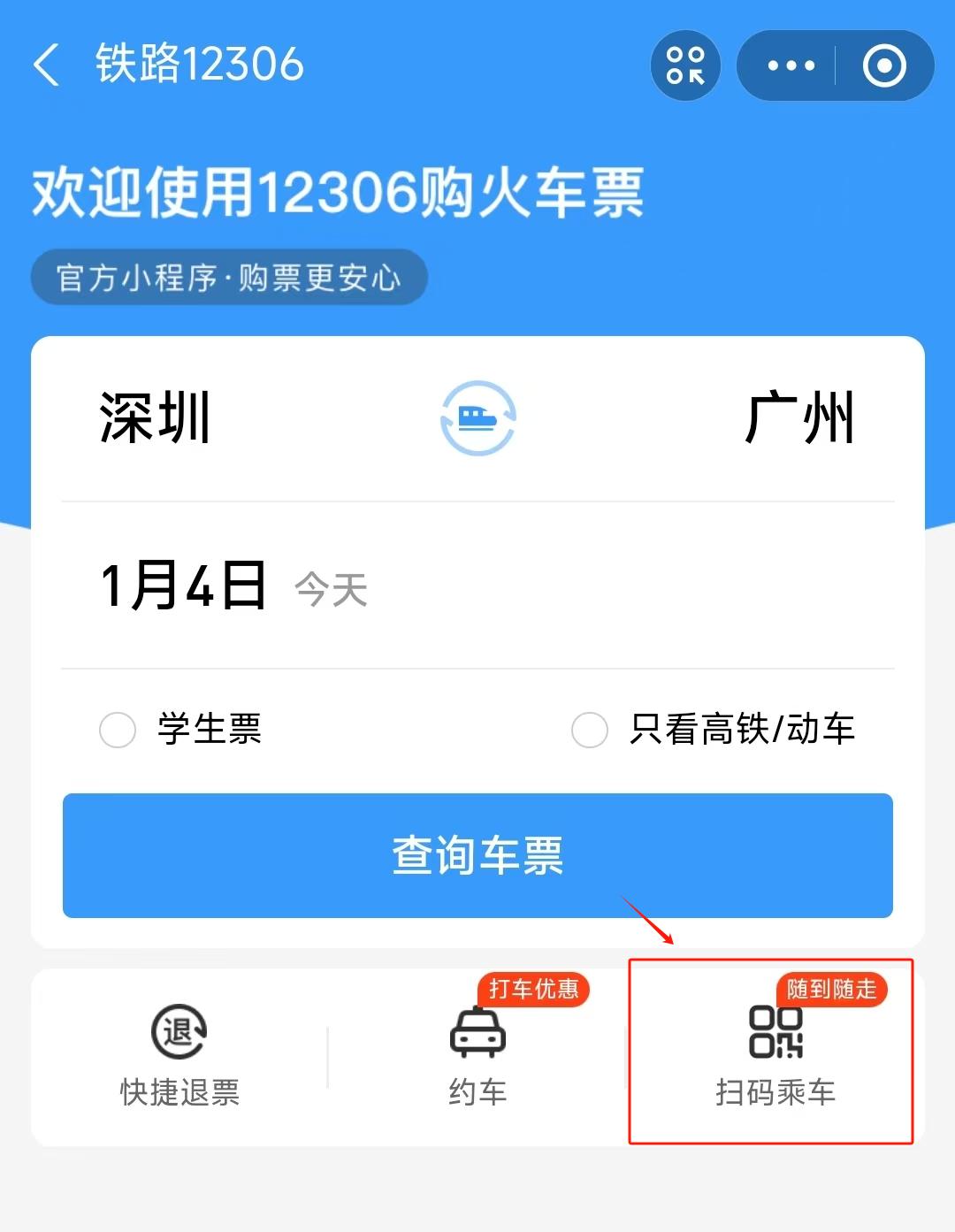
Task: Pick a different date than 1月4日
Action: (x=184, y=585)
